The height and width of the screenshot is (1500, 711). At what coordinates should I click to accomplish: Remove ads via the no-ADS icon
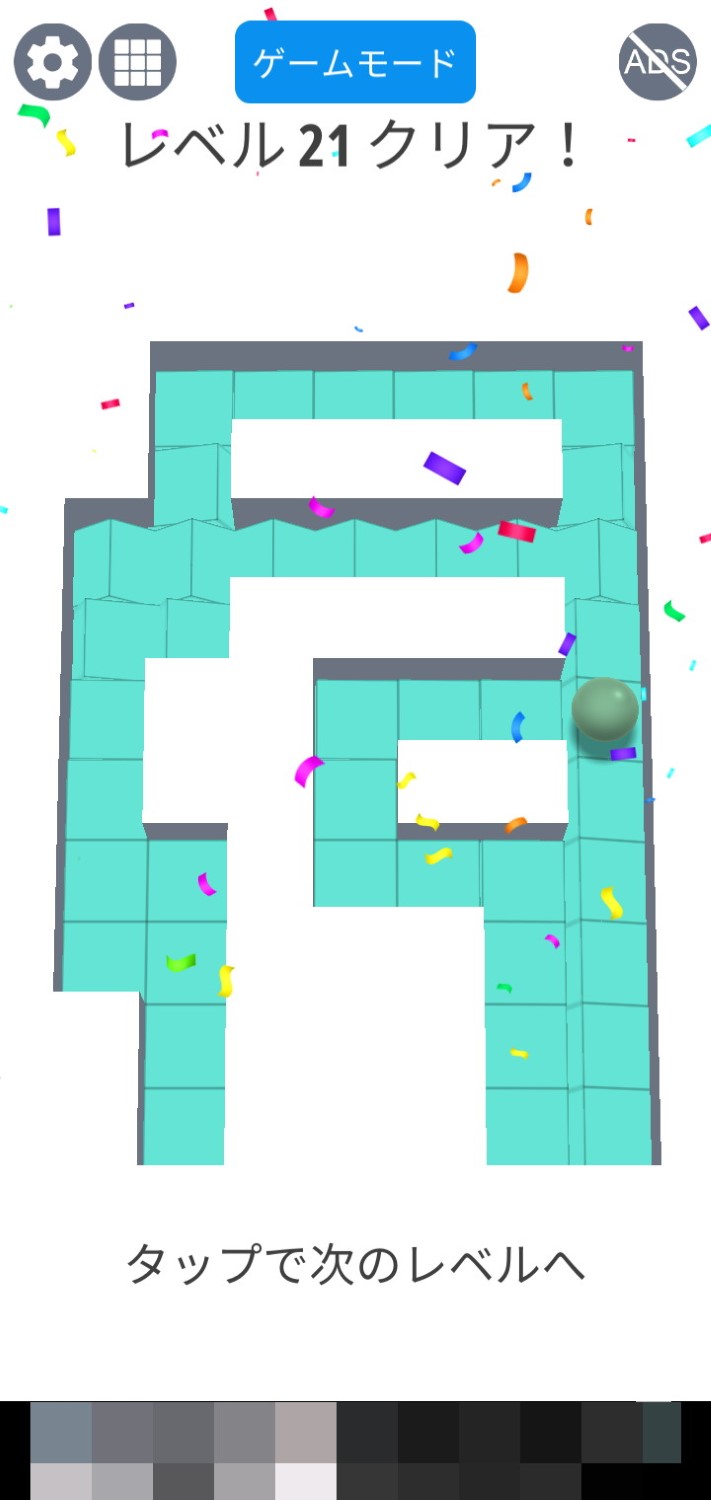tap(658, 62)
